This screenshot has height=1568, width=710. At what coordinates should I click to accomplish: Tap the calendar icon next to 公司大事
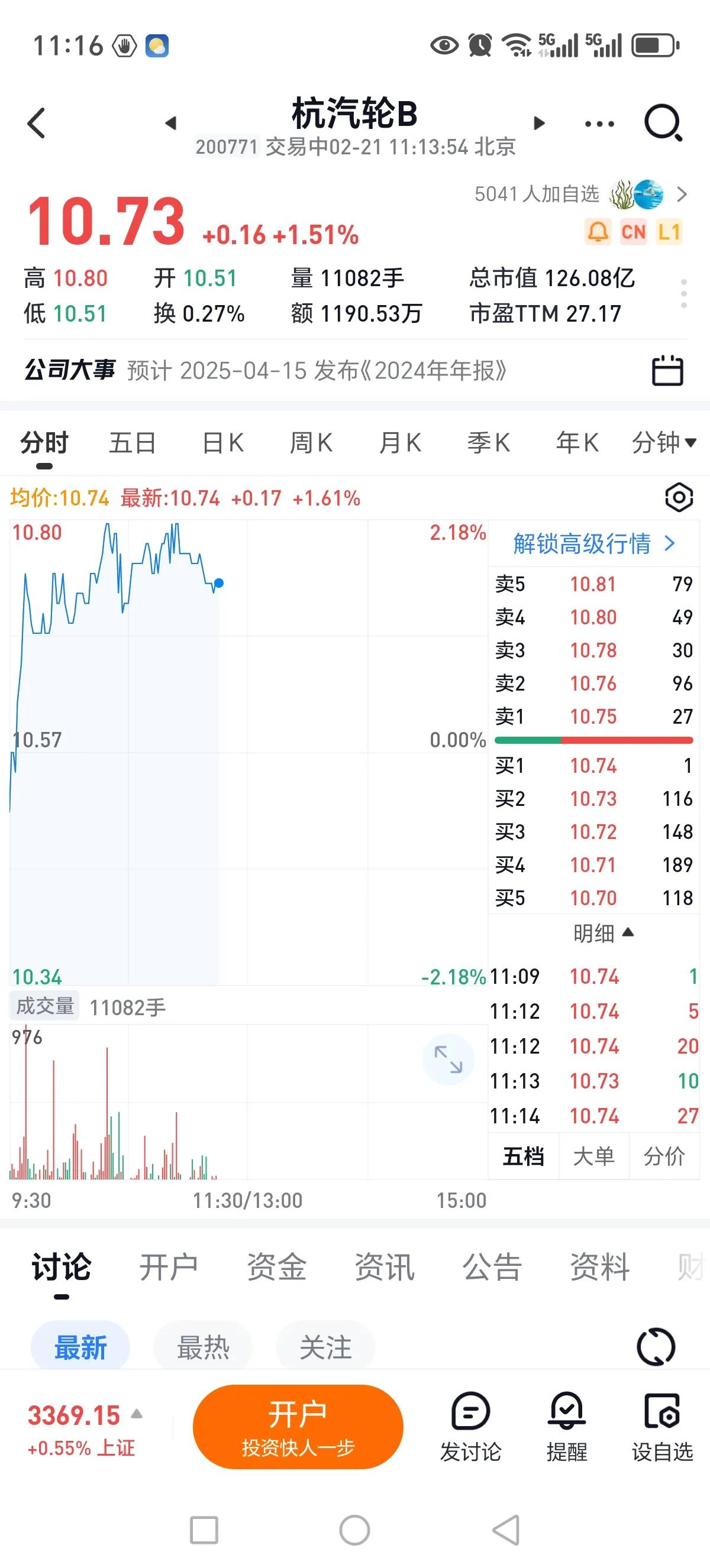tap(668, 370)
